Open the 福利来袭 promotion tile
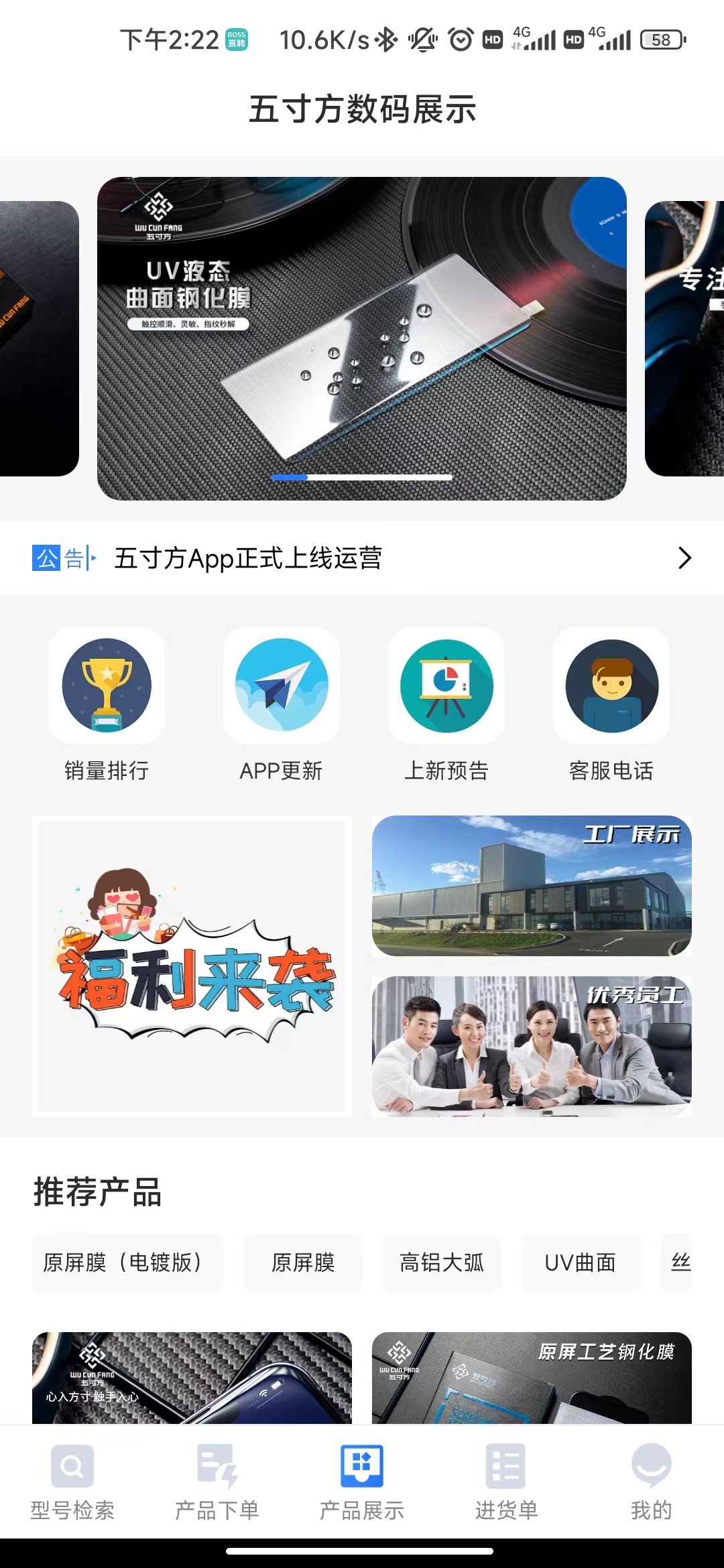Image resolution: width=724 pixels, height=1568 pixels. 192,966
